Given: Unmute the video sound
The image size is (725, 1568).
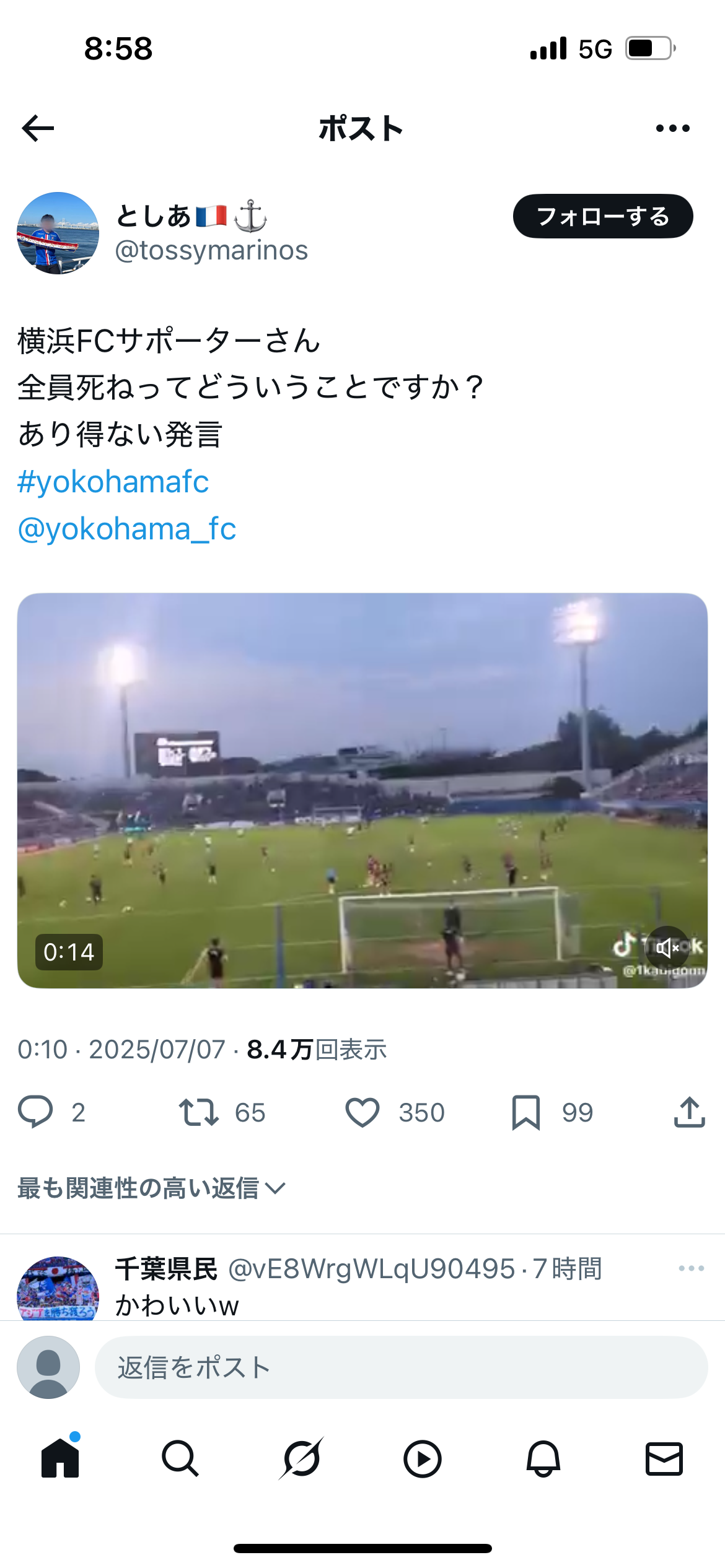Looking at the screenshot, I should [x=667, y=947].
